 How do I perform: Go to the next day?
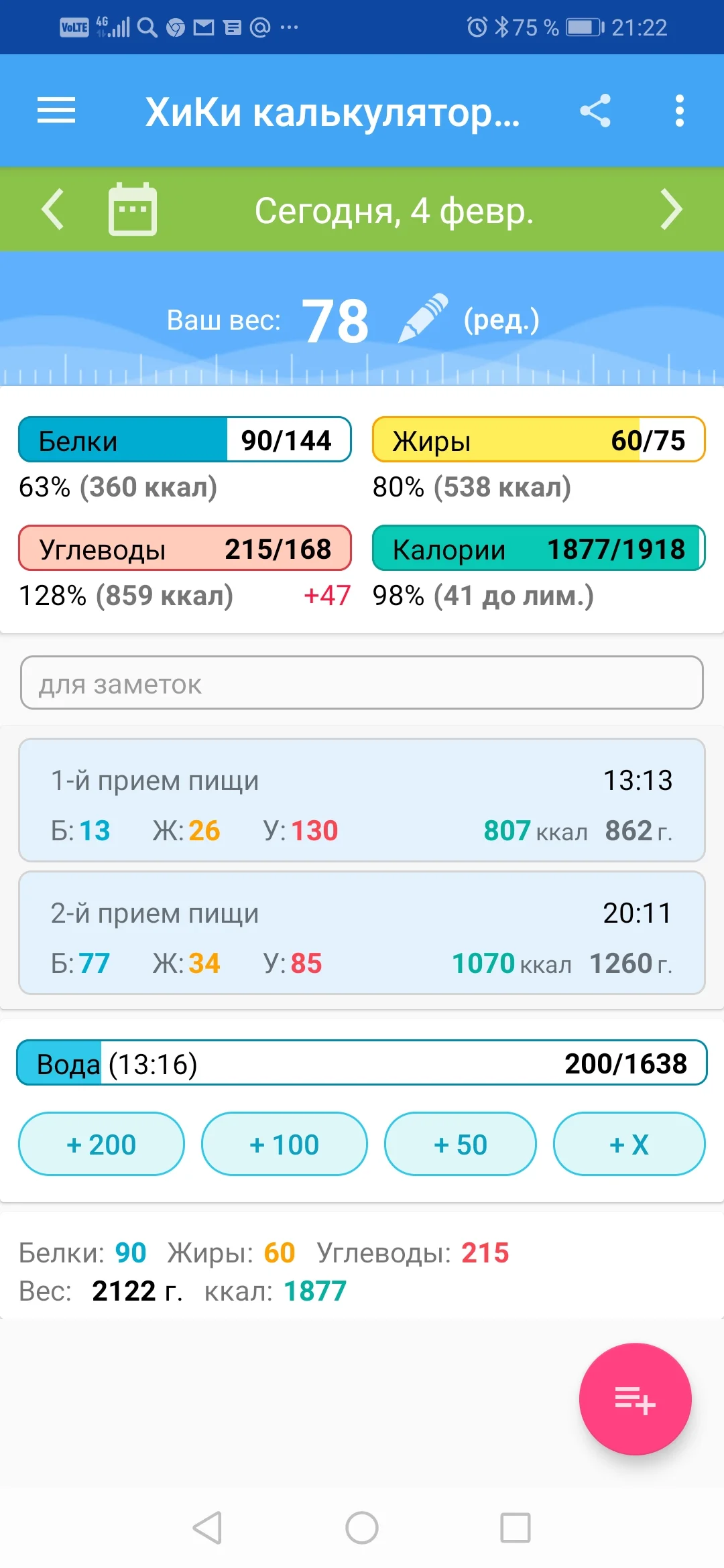pyautogui.click(x=672, y=209)
